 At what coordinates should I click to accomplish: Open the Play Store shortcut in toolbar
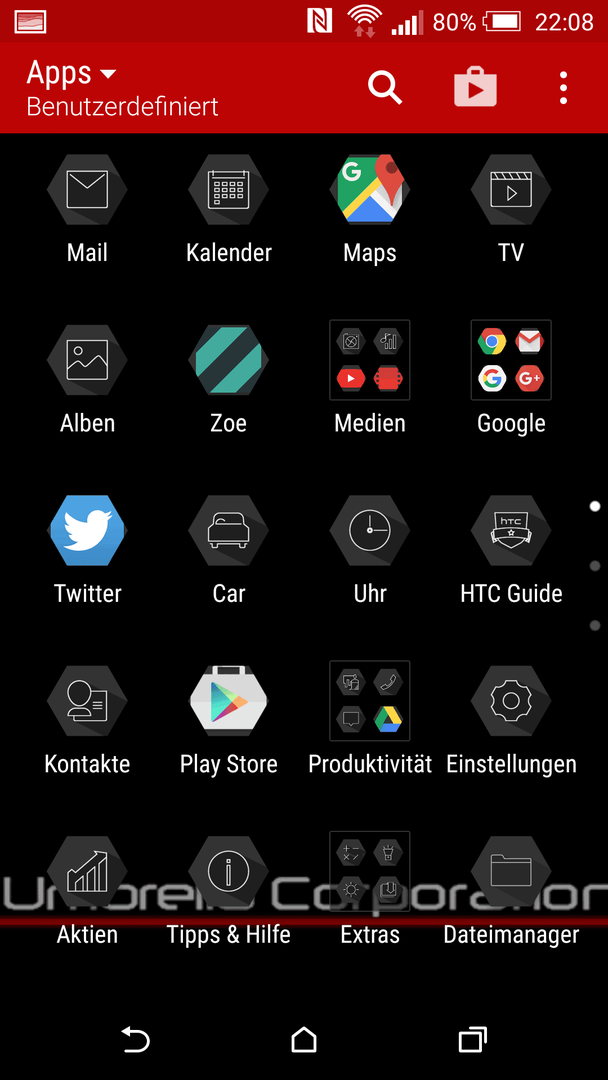(475, 88)
